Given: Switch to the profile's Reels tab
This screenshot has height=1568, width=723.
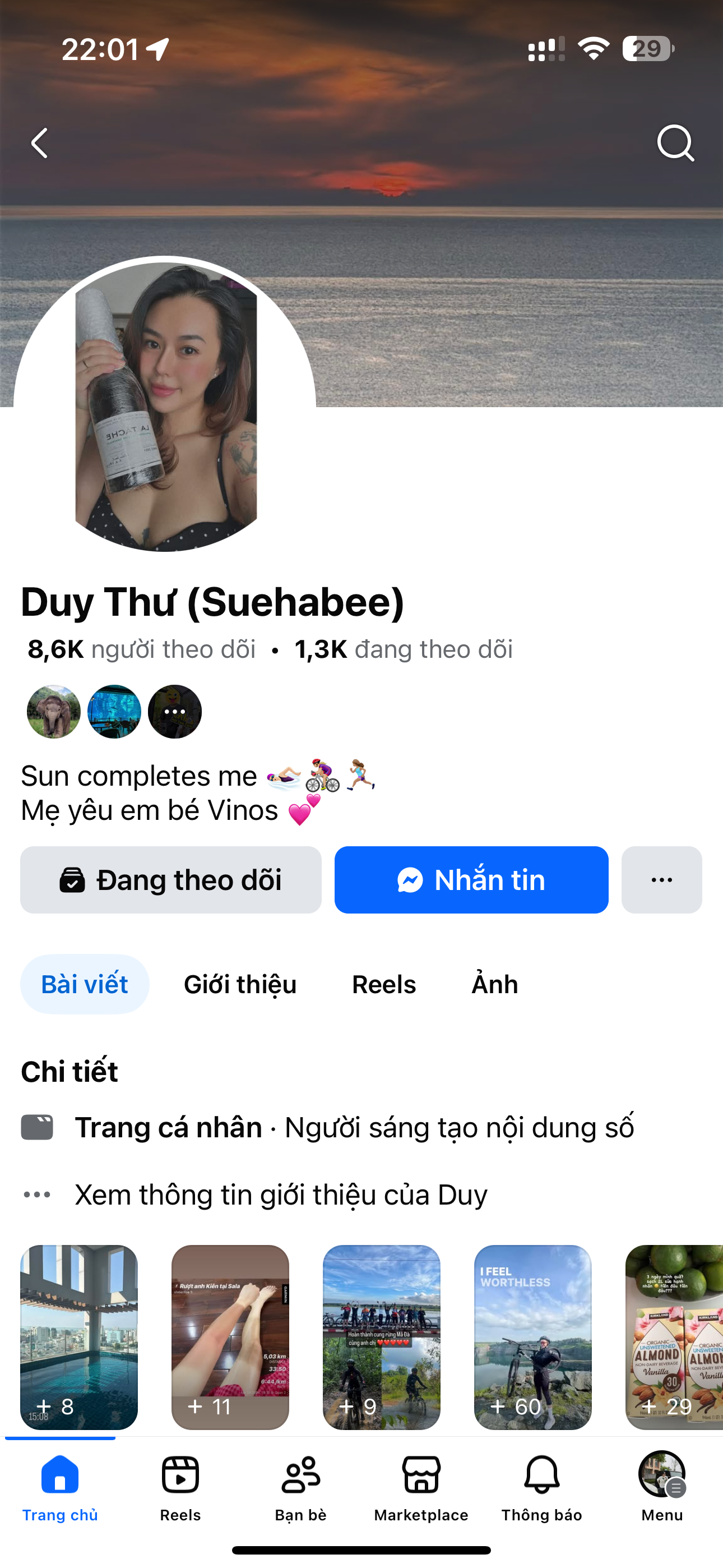Looking at the screenshot, I should (383, 984).
